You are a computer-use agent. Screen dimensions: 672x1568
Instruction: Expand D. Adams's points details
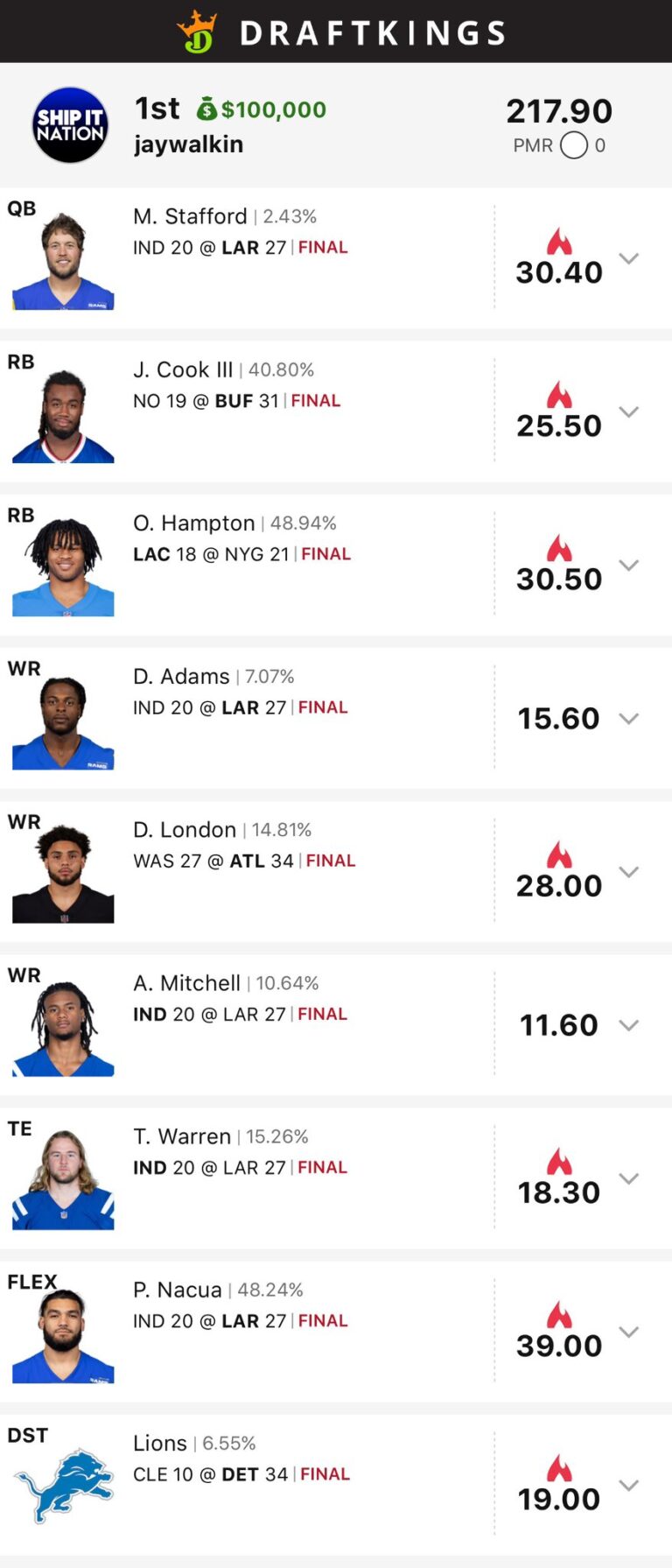click(628, 718)
